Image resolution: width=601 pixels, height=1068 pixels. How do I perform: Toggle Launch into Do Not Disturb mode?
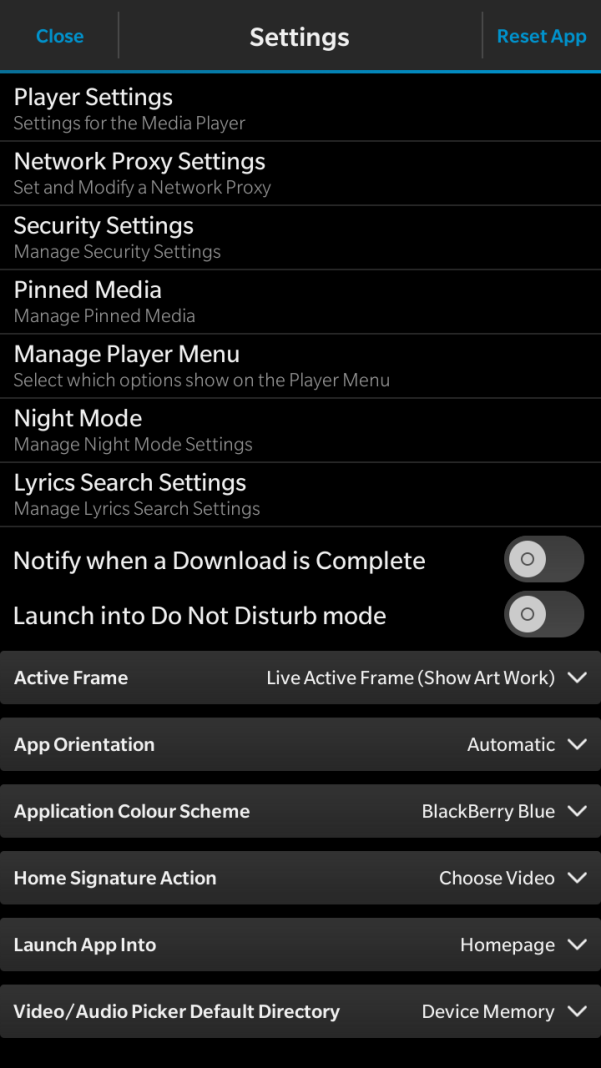543,614
